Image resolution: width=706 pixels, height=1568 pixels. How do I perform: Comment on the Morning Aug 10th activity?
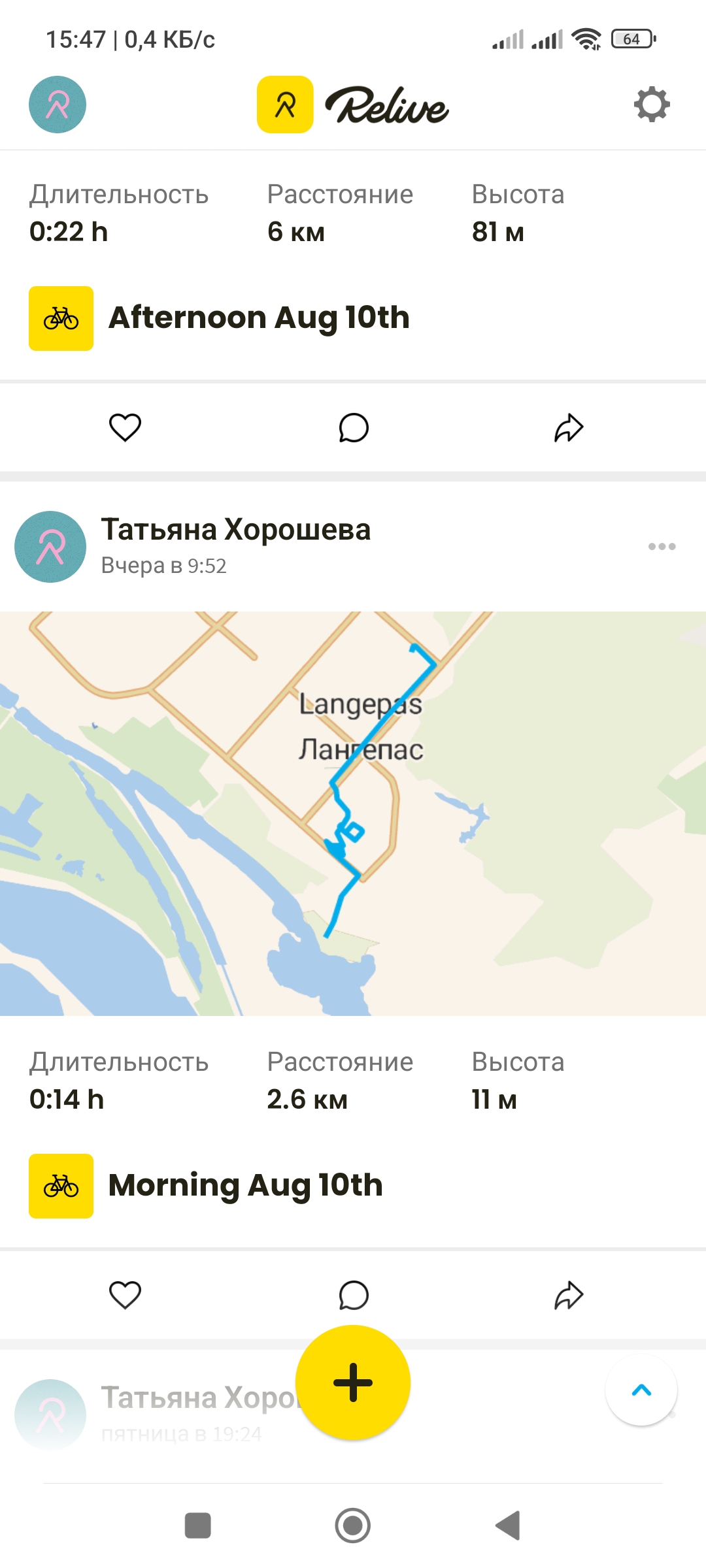click(x=354, y=1295)
